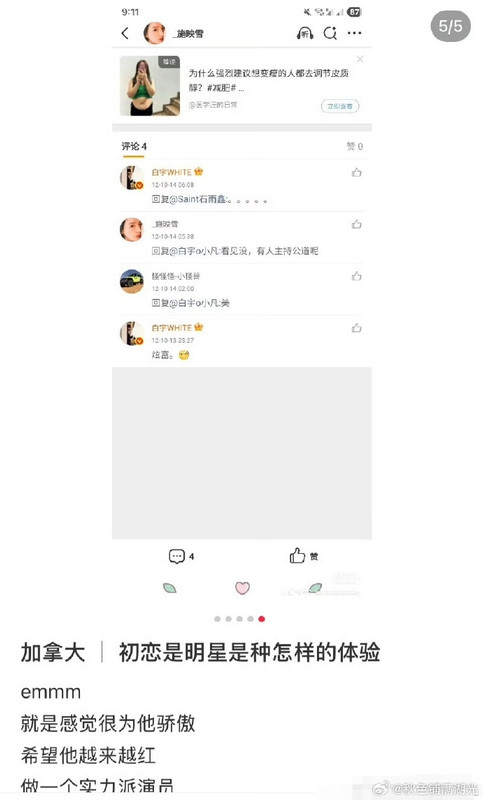Tap the image carousel page indicator dots
The width and height of the screenshot is (483, 800).
coord(239,619)
